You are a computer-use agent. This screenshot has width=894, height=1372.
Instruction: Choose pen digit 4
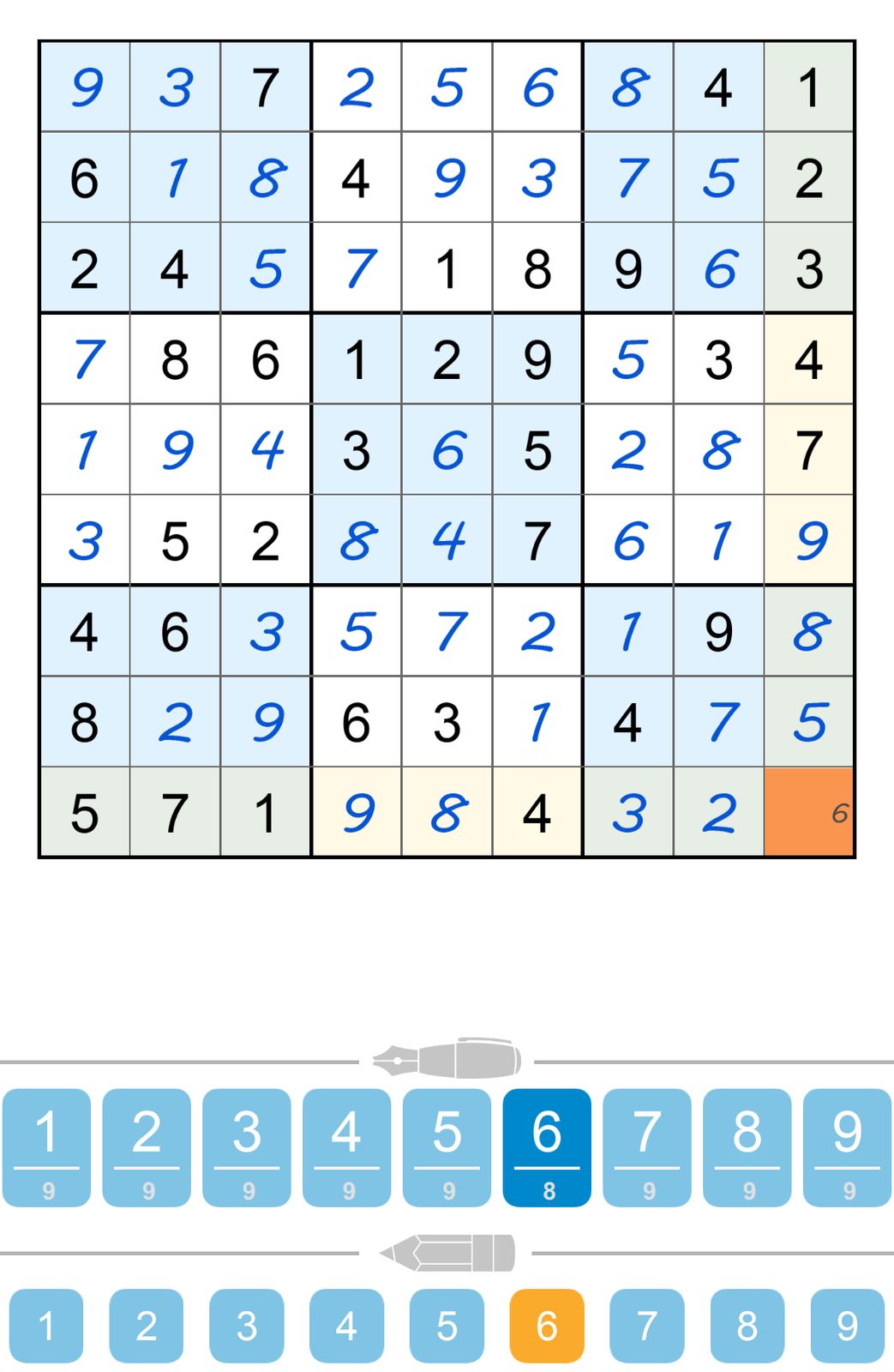(347, 1147)
